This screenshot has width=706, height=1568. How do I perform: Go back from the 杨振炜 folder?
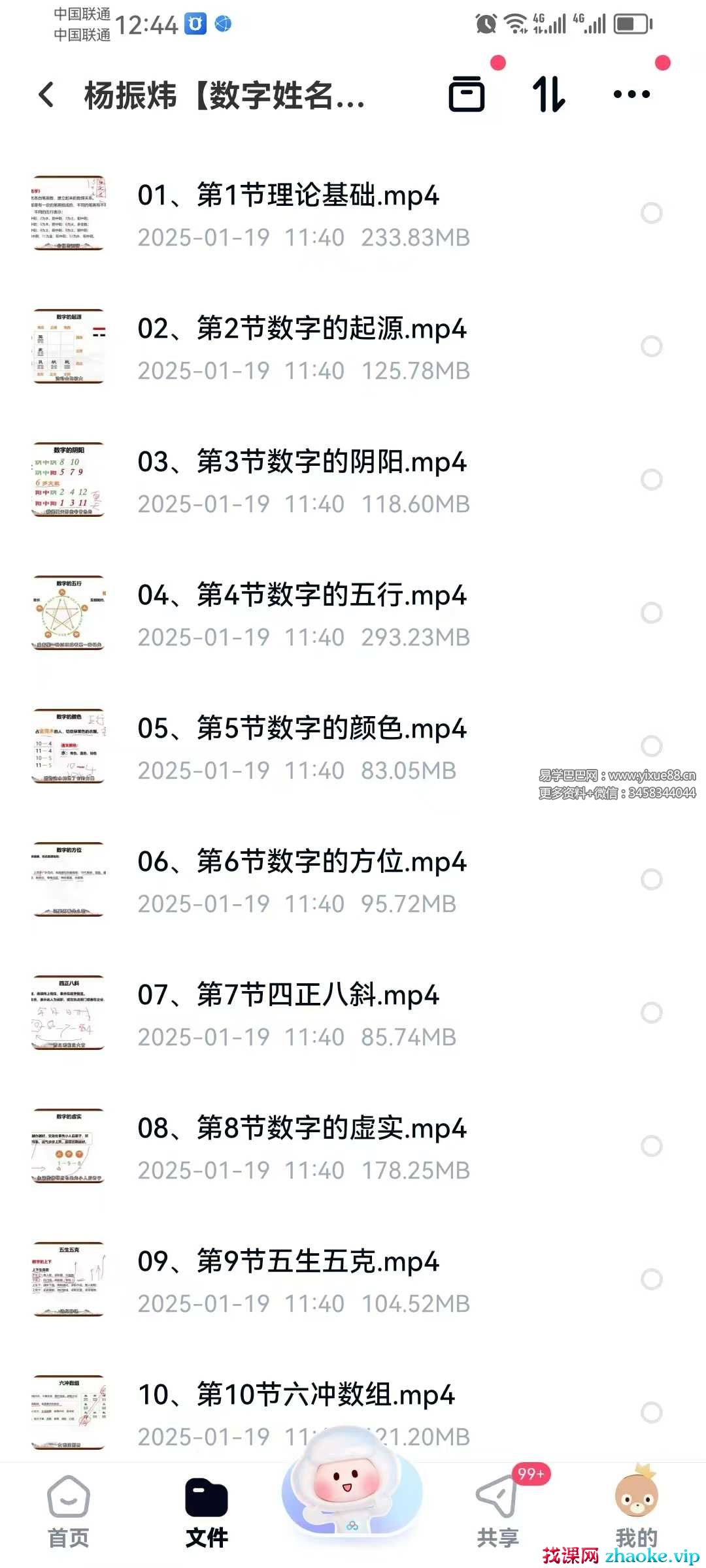46,95
